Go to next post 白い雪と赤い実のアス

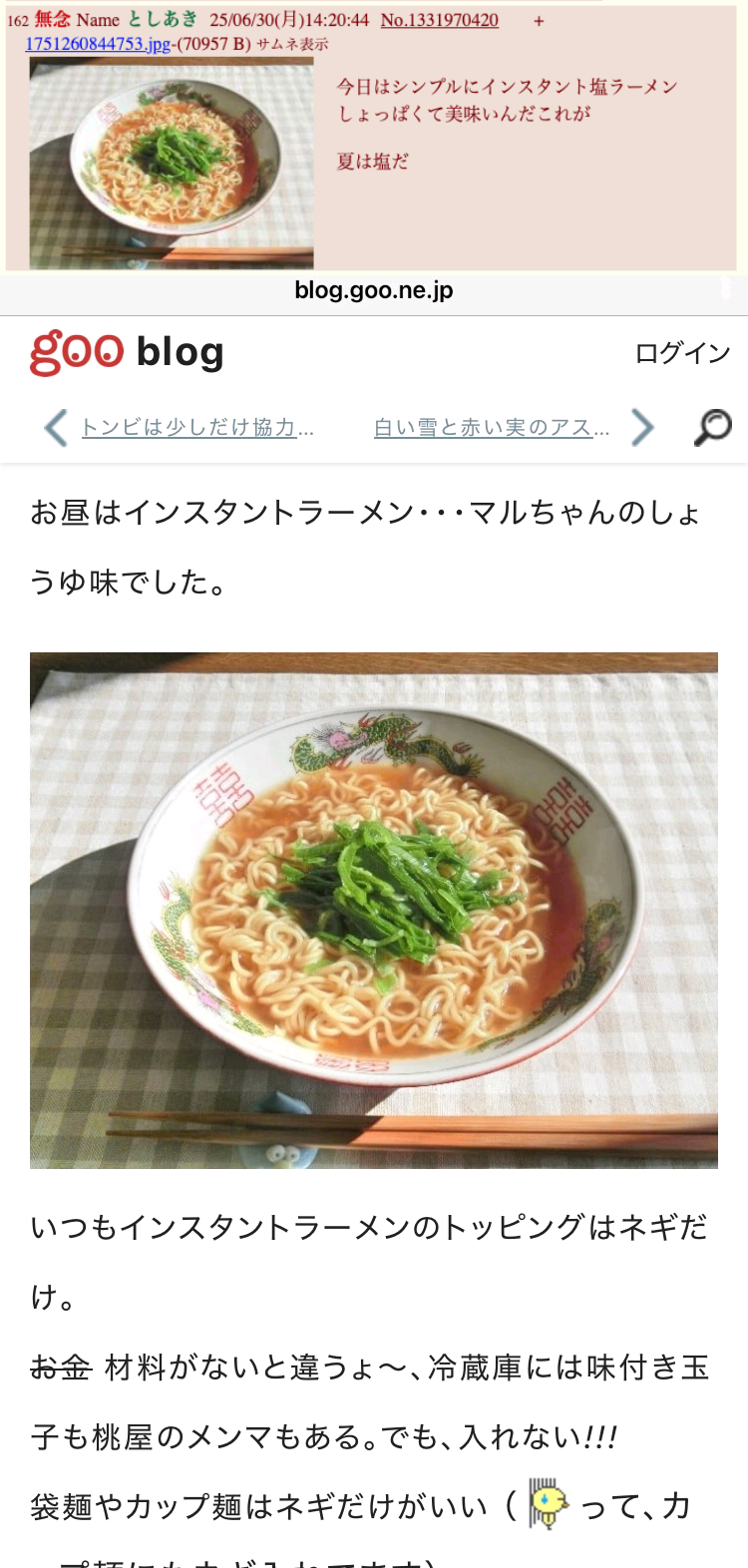pos(492,428)
